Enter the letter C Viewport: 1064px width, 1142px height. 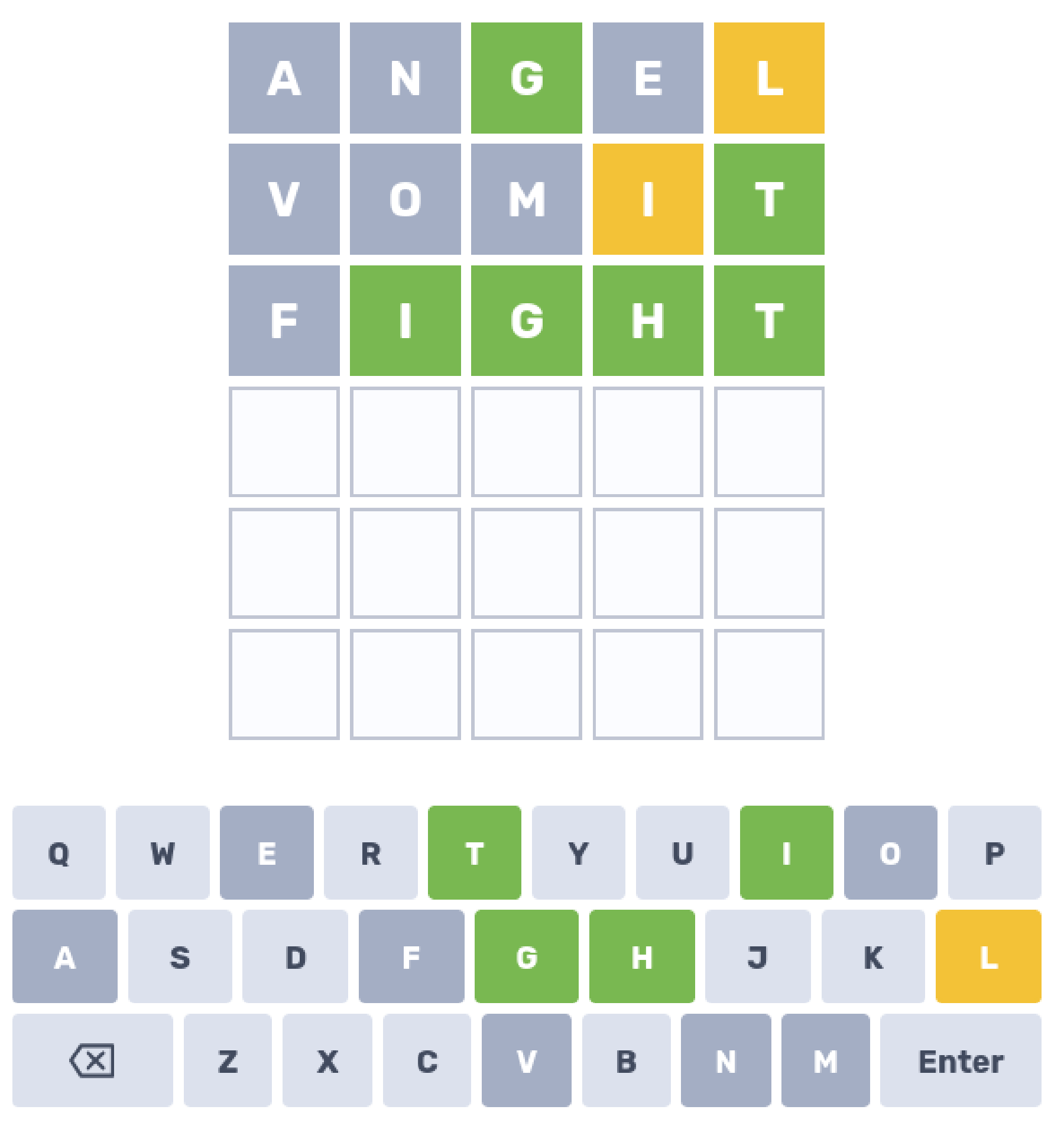click(427, 1061)
